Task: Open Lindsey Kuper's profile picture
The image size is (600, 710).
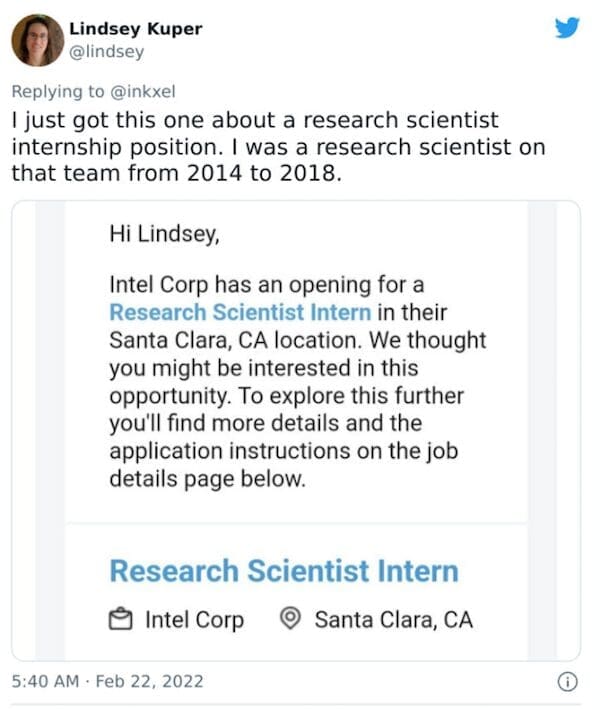Action: click(x=38, y=40)
